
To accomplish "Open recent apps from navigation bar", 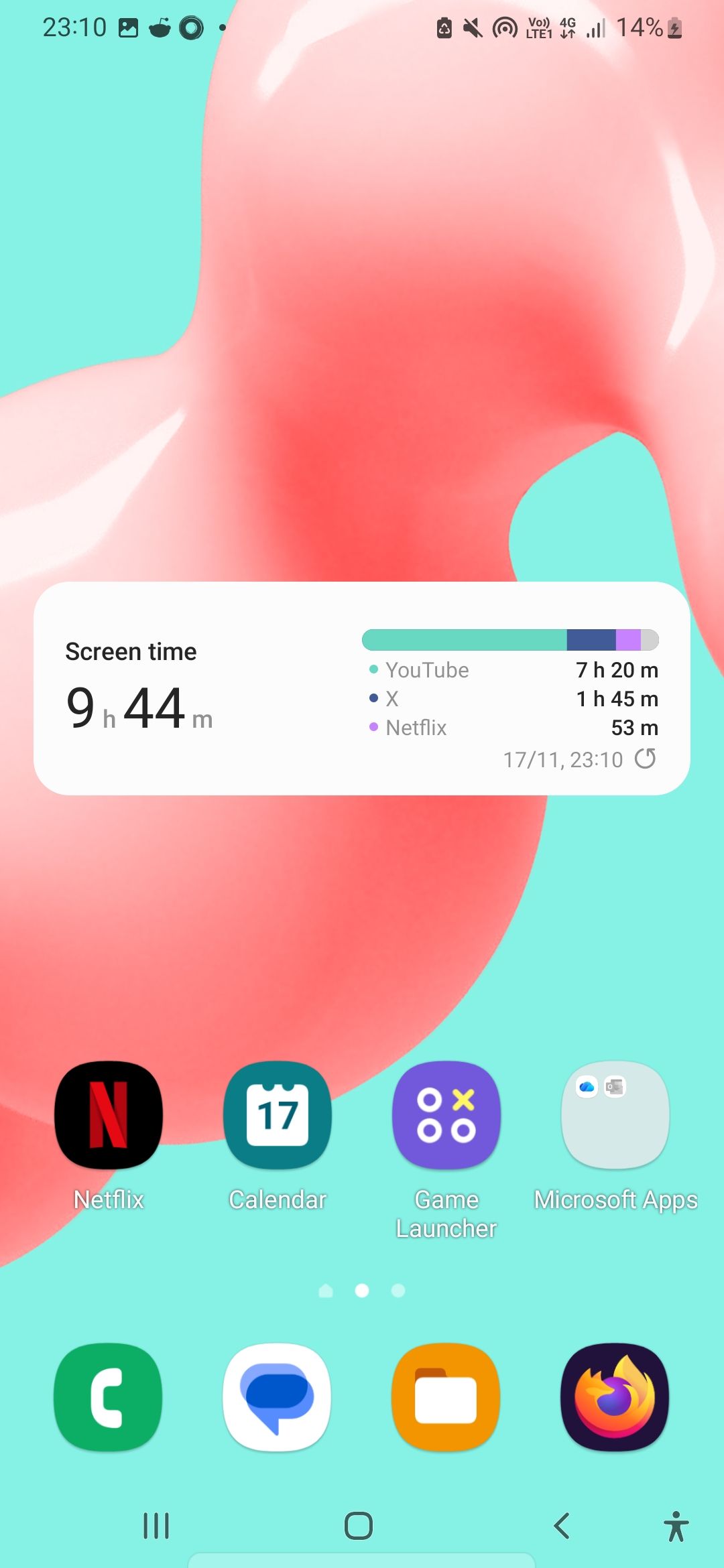I will [156, 1526].
